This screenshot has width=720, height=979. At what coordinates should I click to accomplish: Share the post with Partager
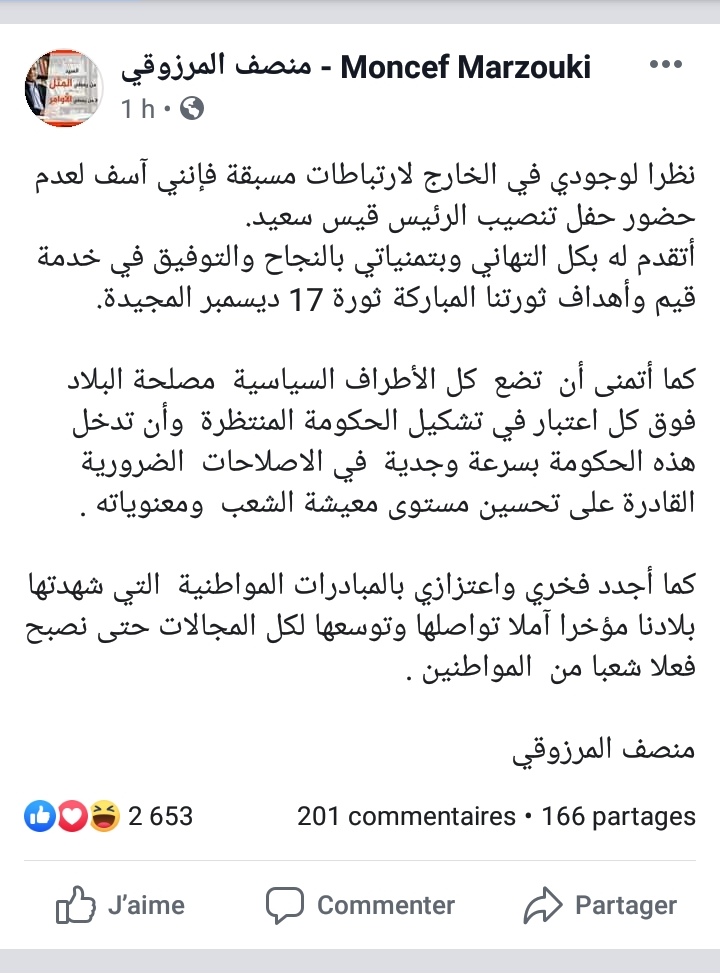[600, 906]
